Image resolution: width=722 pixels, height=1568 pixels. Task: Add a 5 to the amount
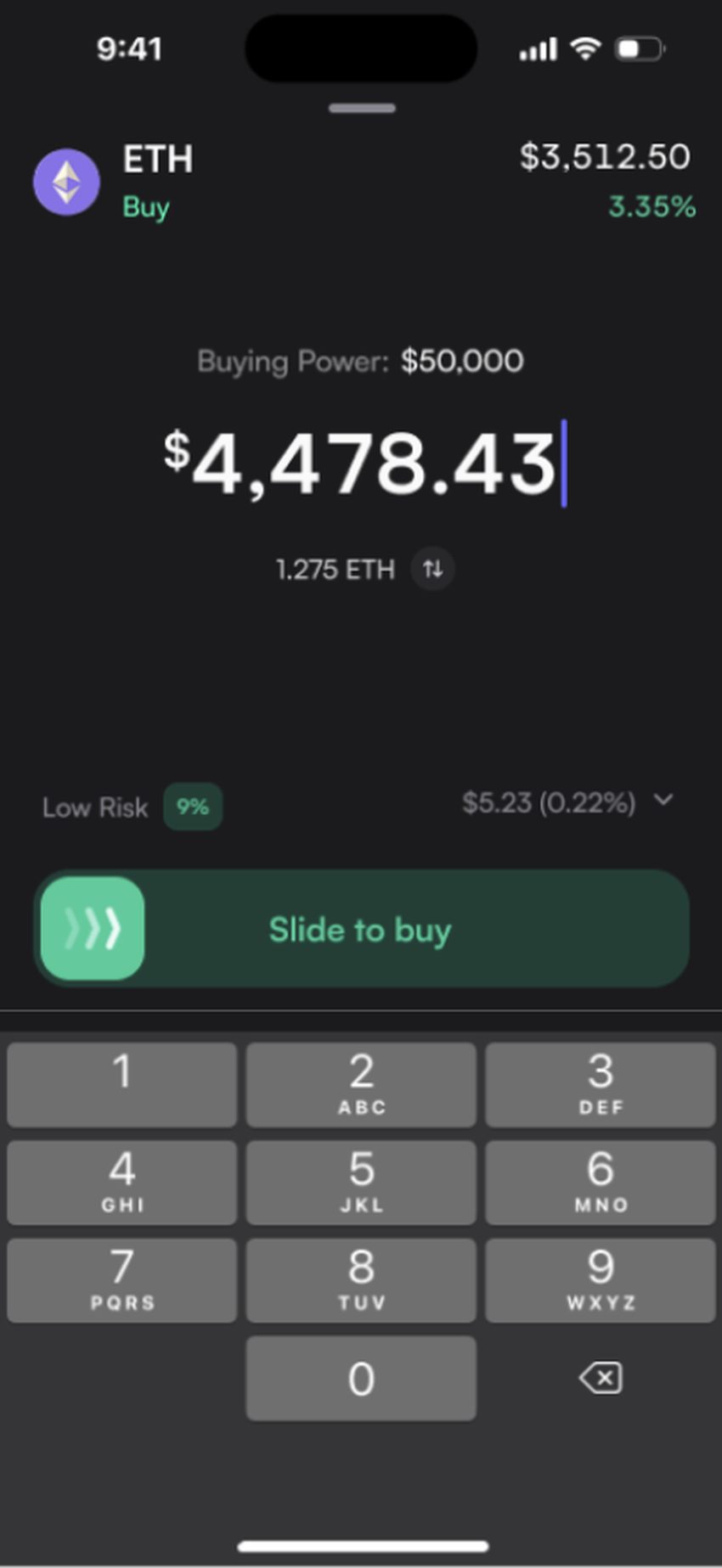click(361, 1182)
